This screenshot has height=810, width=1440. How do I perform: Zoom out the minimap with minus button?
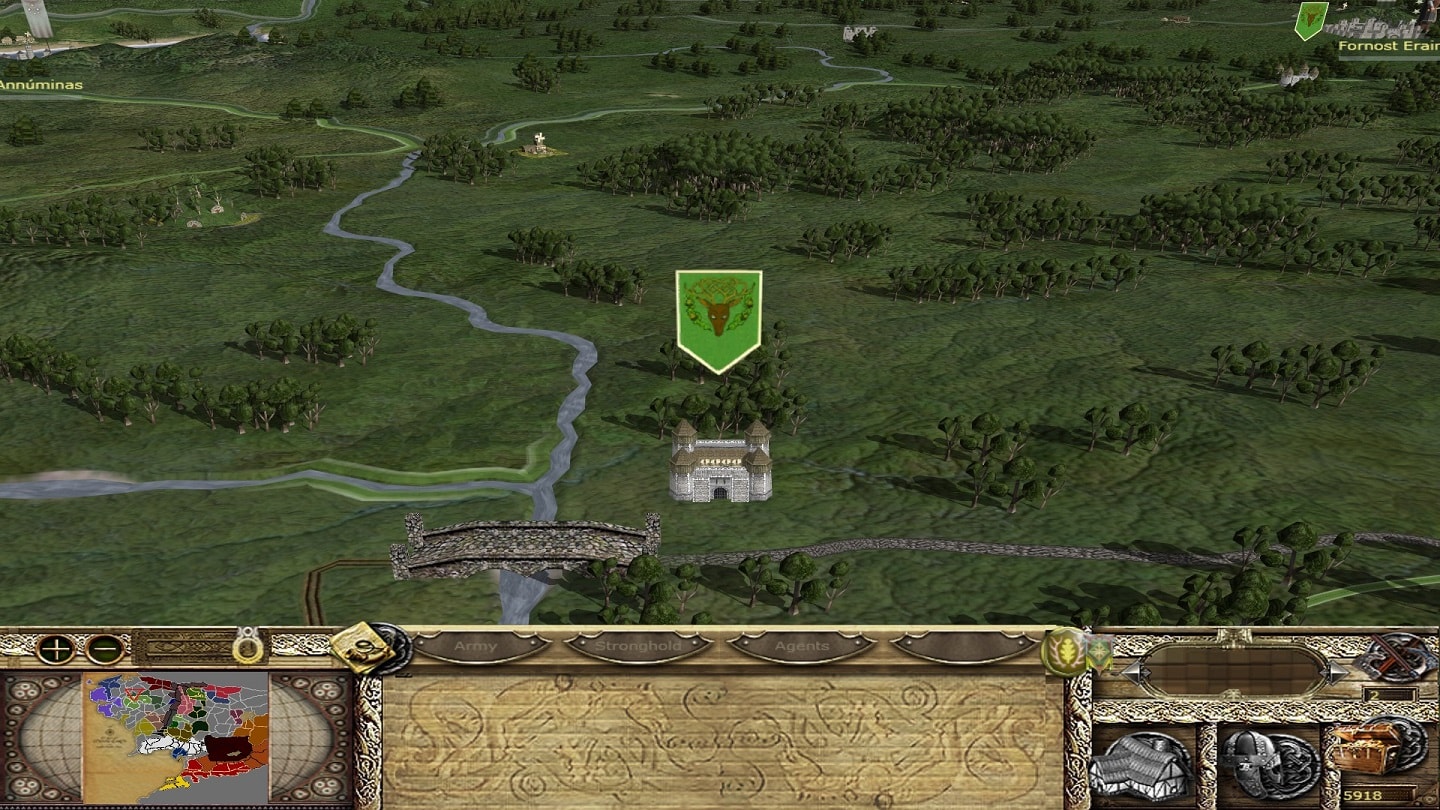pyautogui.click(x=104, y=649)
